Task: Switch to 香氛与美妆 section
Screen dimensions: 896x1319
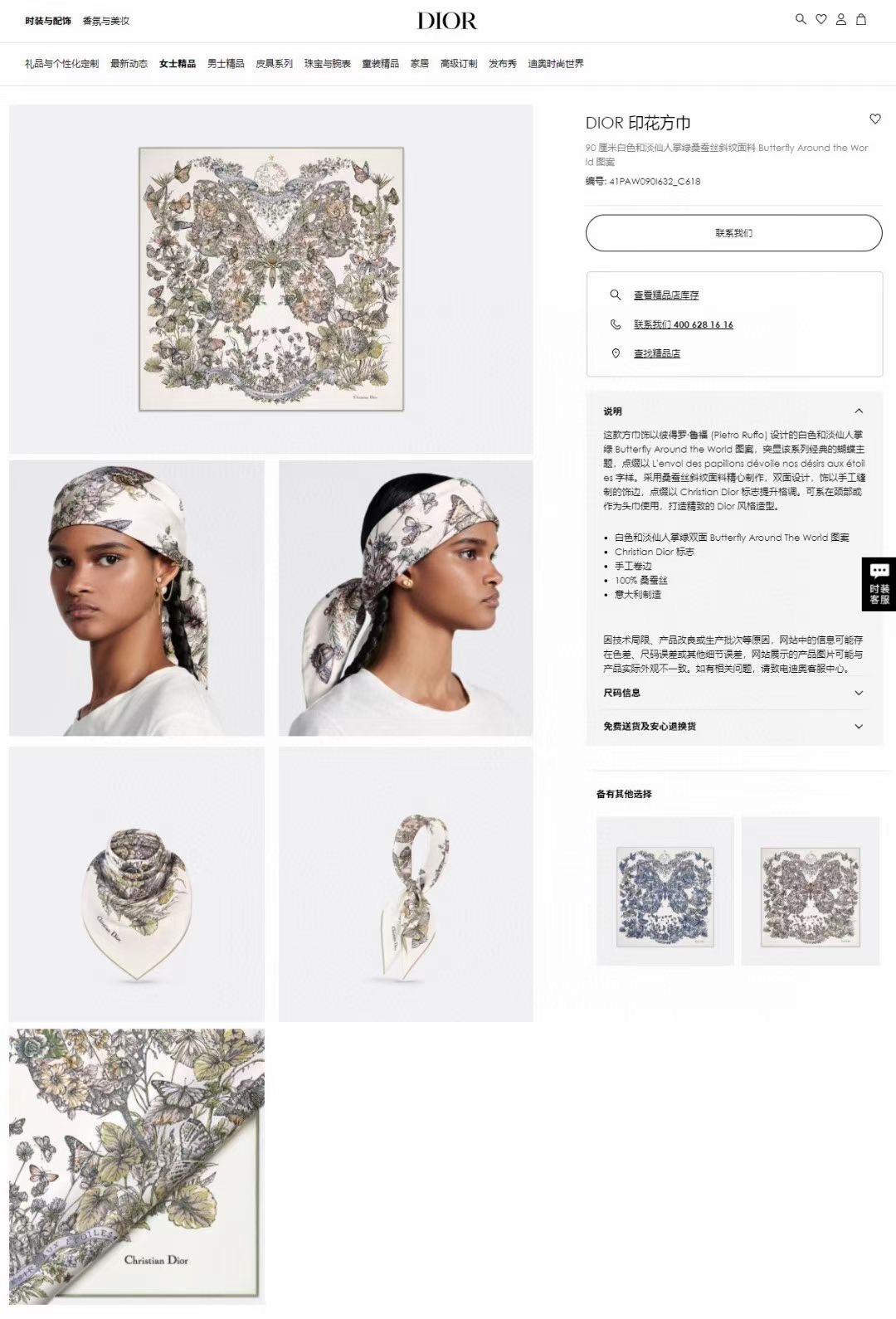Action: point(106,21)
